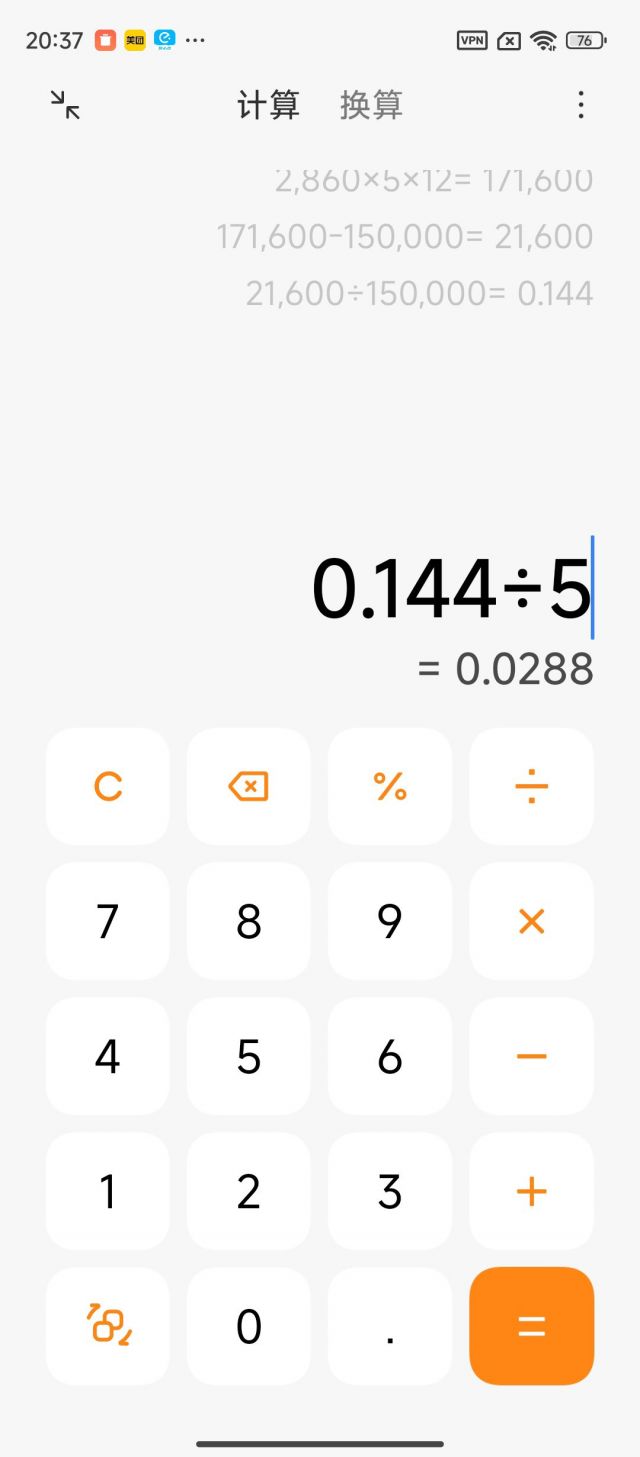Delete last digit with backspace key
Image resolution: width=640 pixels, height=1457 pixels.
249,787
